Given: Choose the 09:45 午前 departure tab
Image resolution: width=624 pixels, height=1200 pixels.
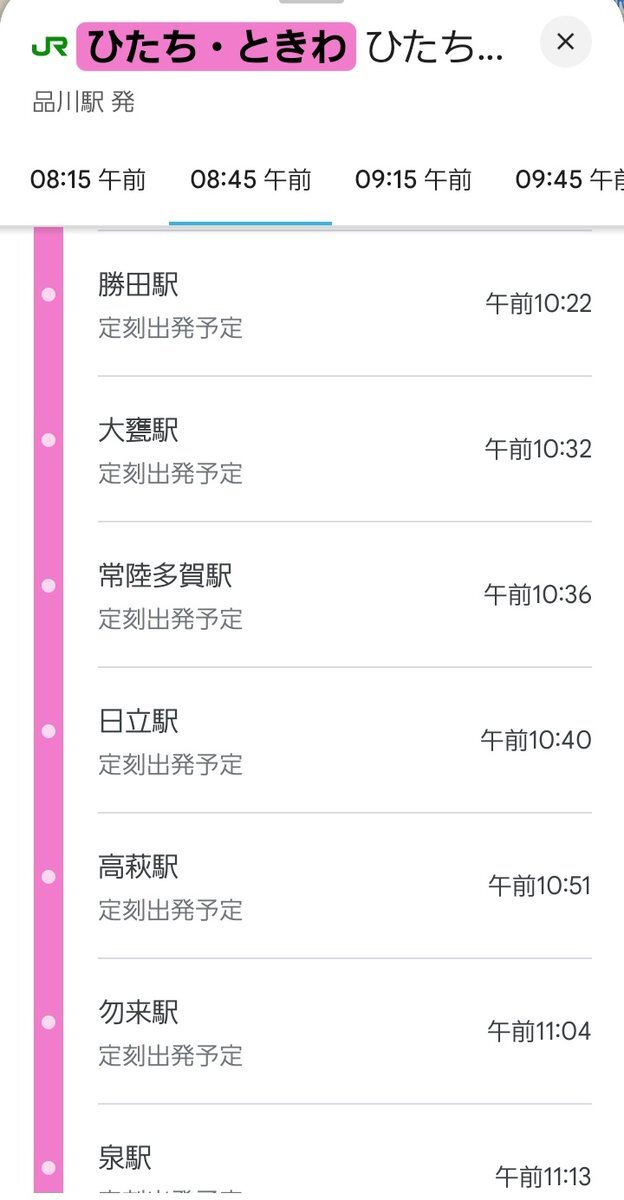Looking at the screenshot, I should coord(568,180).
